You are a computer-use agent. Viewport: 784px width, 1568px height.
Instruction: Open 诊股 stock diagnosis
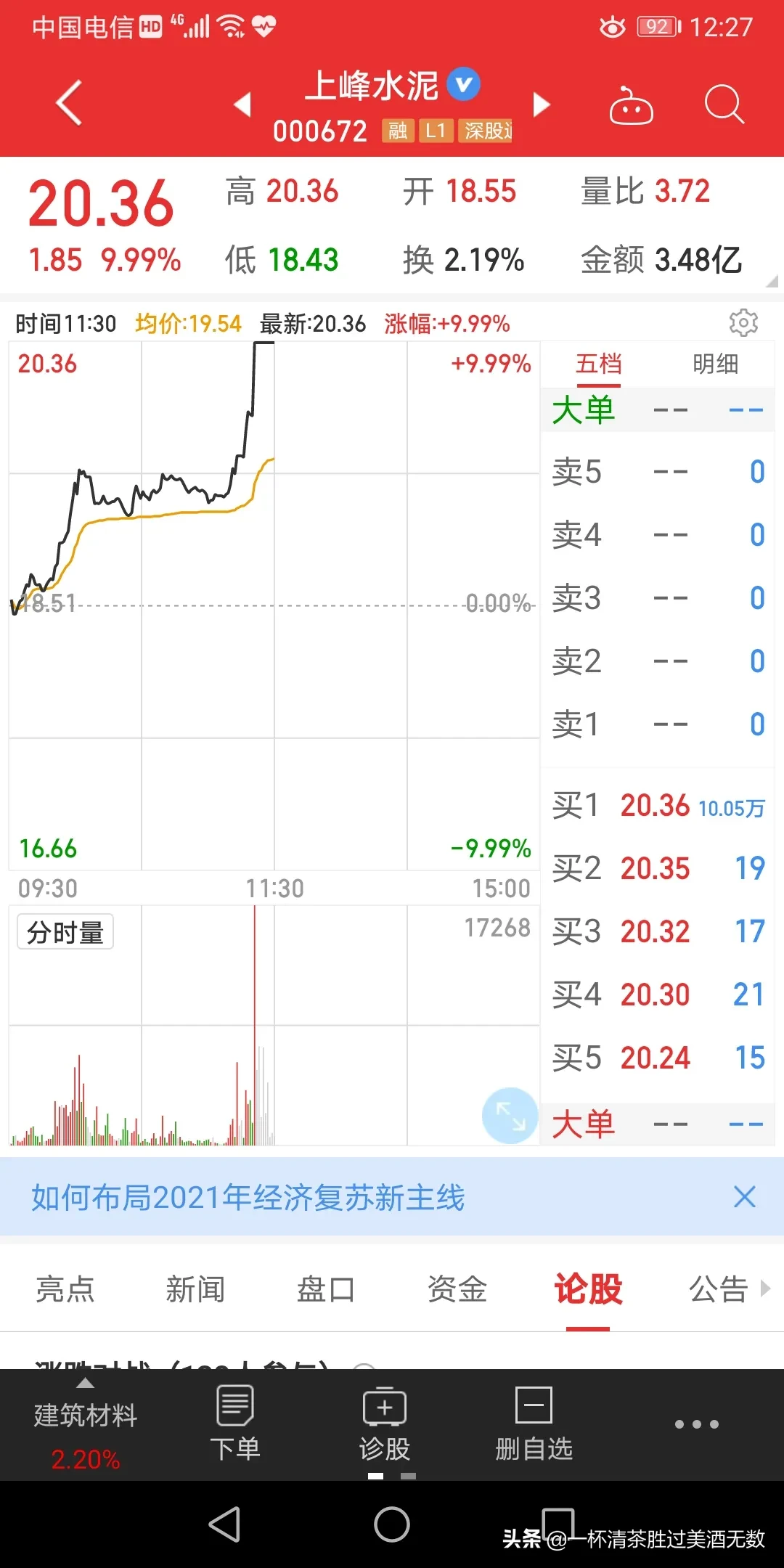pyautogui.click(x=385, y=1423)
